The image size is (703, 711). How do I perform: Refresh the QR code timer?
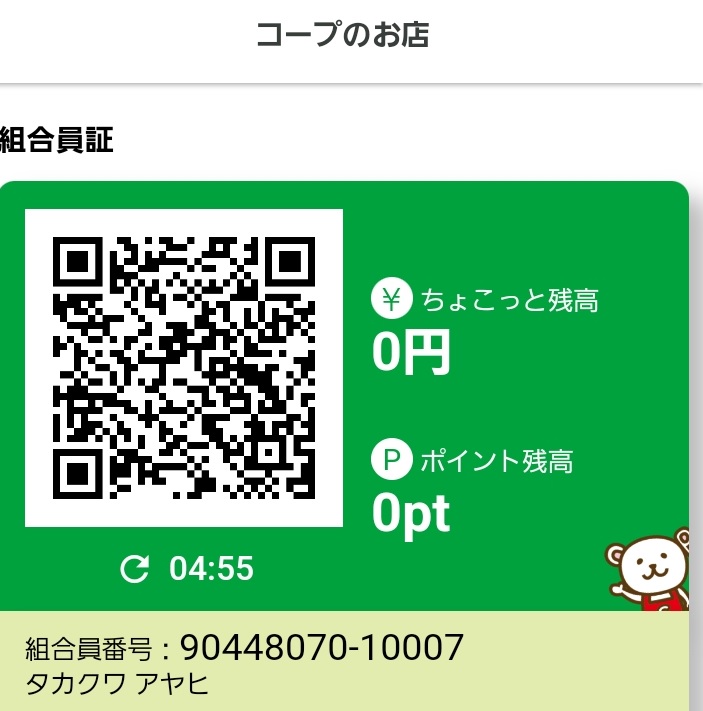click(x=134, y=569)
